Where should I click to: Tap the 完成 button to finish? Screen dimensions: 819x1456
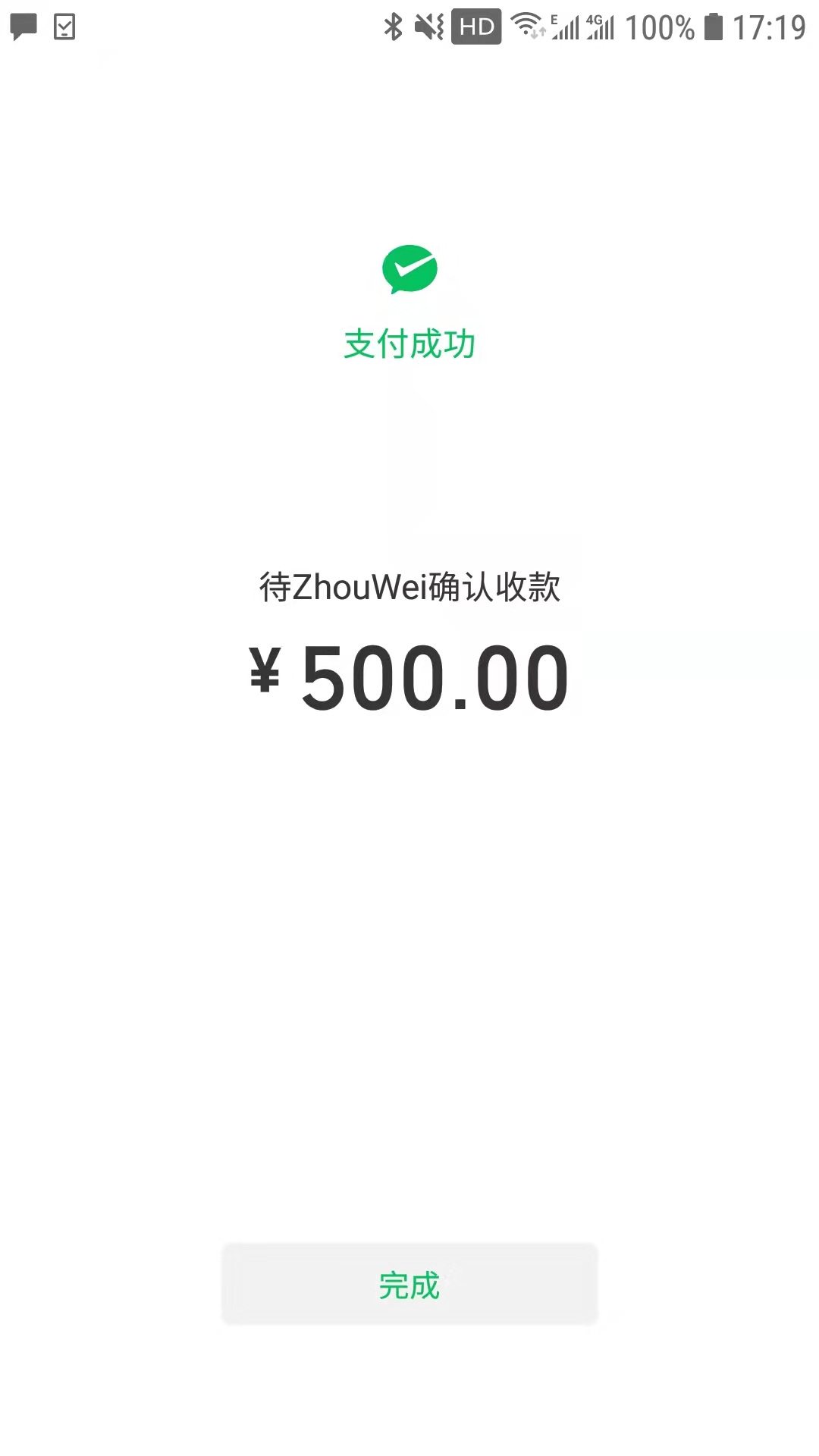(409, 1285)
